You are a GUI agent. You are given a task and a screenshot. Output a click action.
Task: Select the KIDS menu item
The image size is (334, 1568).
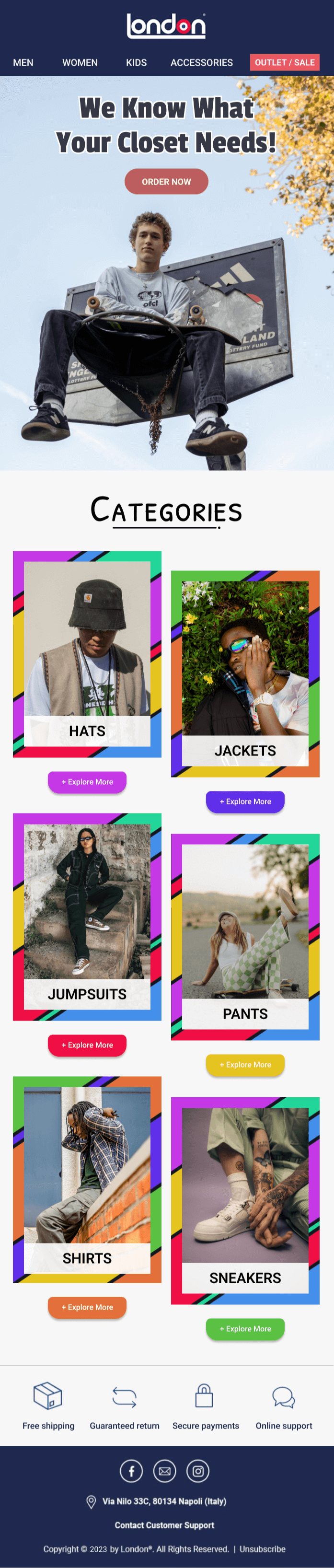pyautogui.click(x=136, y=63)
